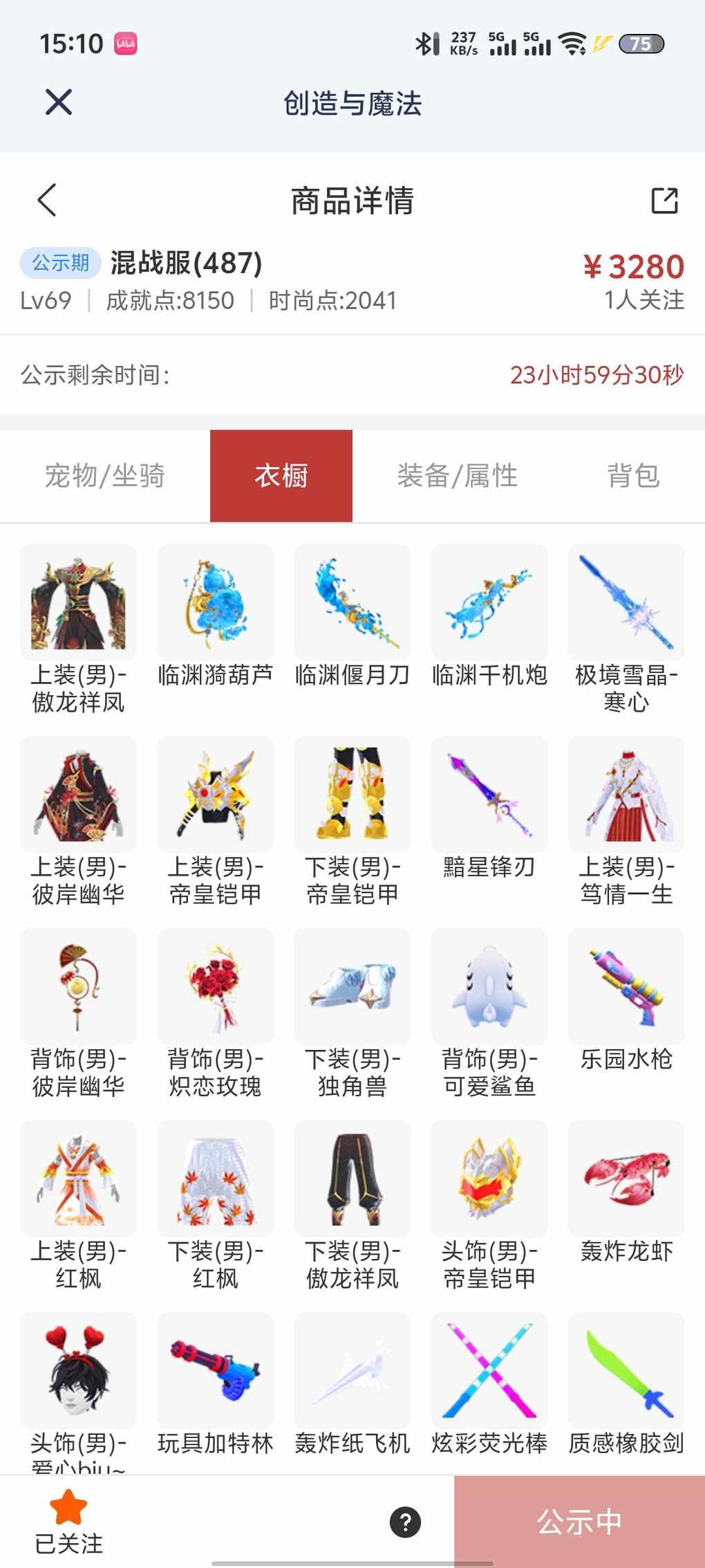
Task: Open the 装备/属性 tab
Action: tap(457, 476)
